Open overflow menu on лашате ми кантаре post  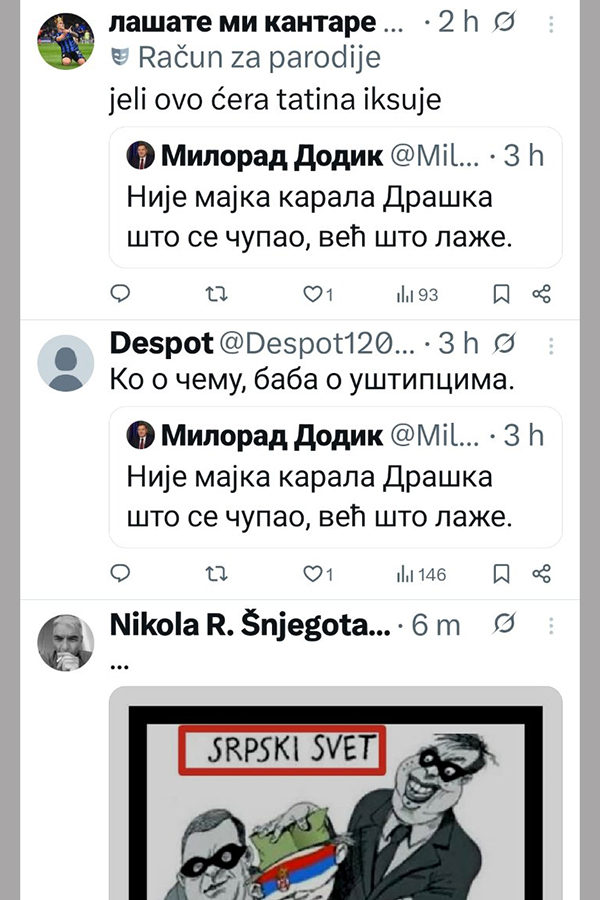551,22
